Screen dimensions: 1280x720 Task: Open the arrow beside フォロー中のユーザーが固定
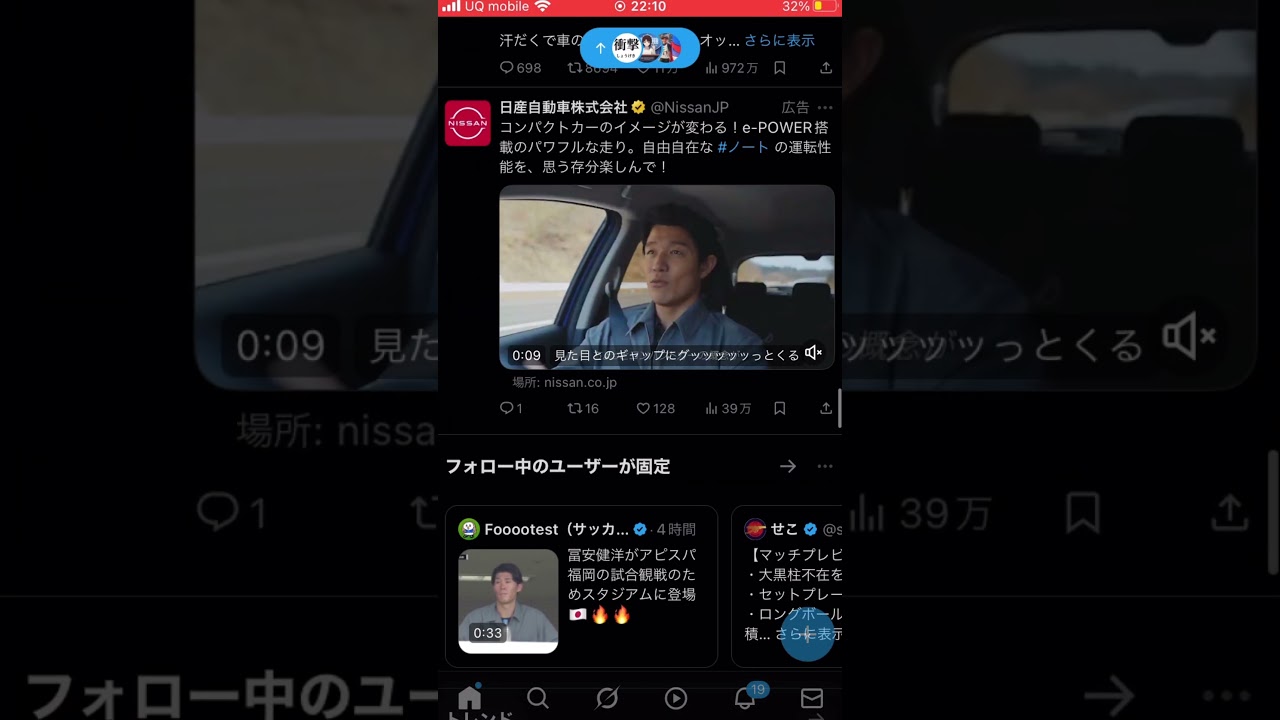point(788,466)
